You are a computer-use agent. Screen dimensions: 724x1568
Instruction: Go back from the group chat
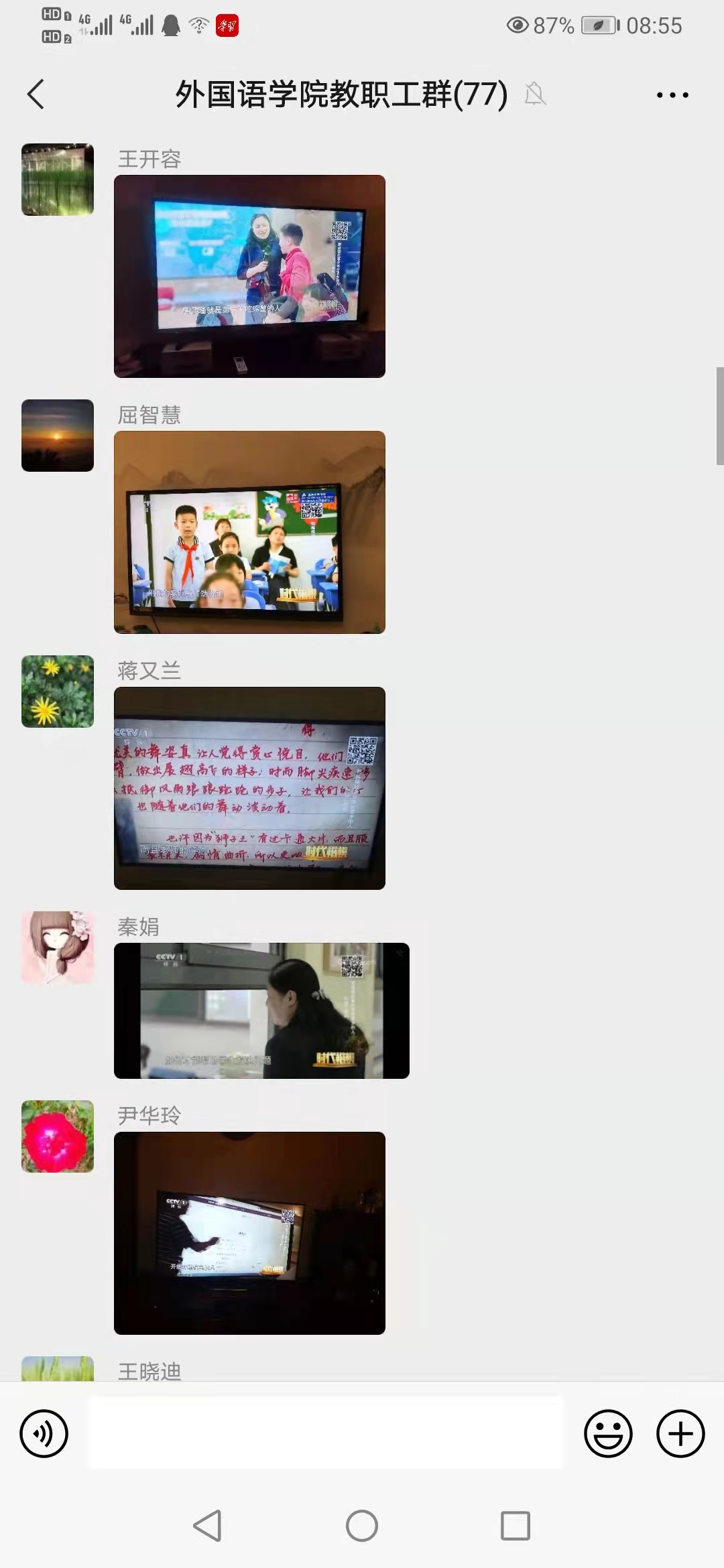click(36, 94)
